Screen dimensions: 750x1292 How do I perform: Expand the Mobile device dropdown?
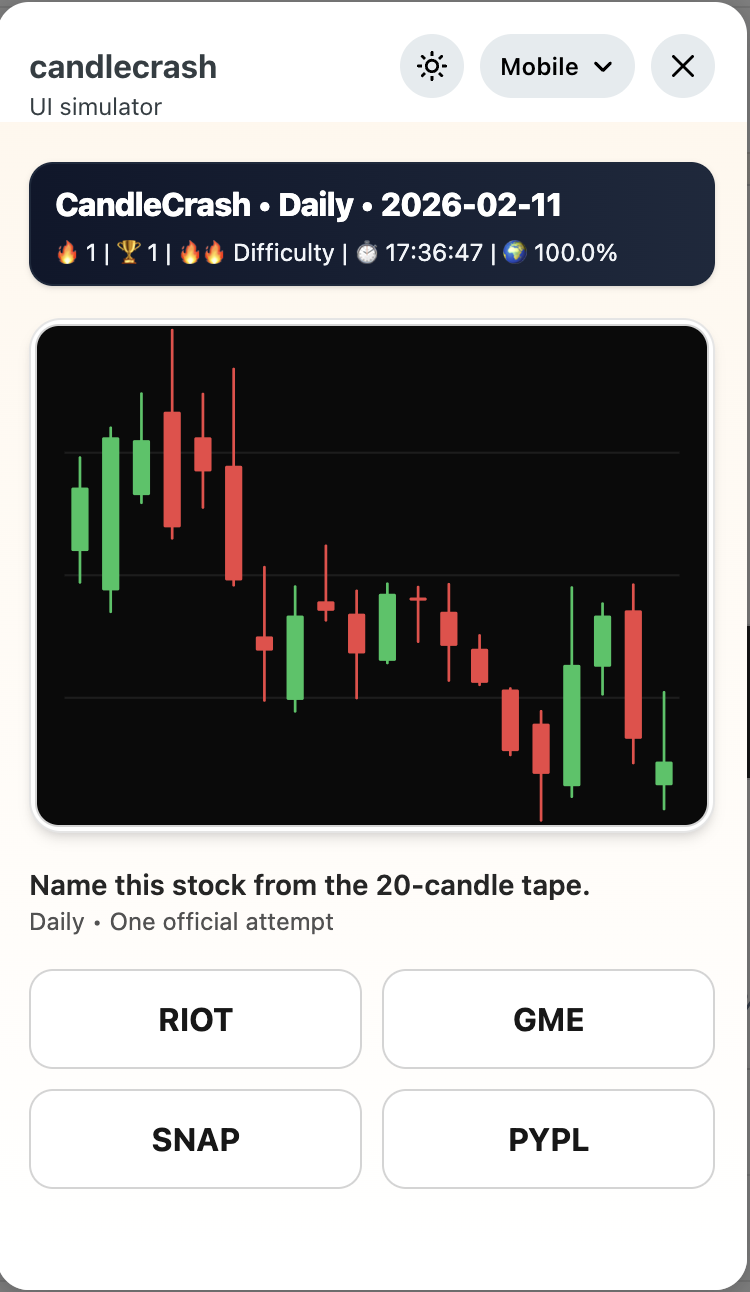pyautogui.click(x=557, y=67)
